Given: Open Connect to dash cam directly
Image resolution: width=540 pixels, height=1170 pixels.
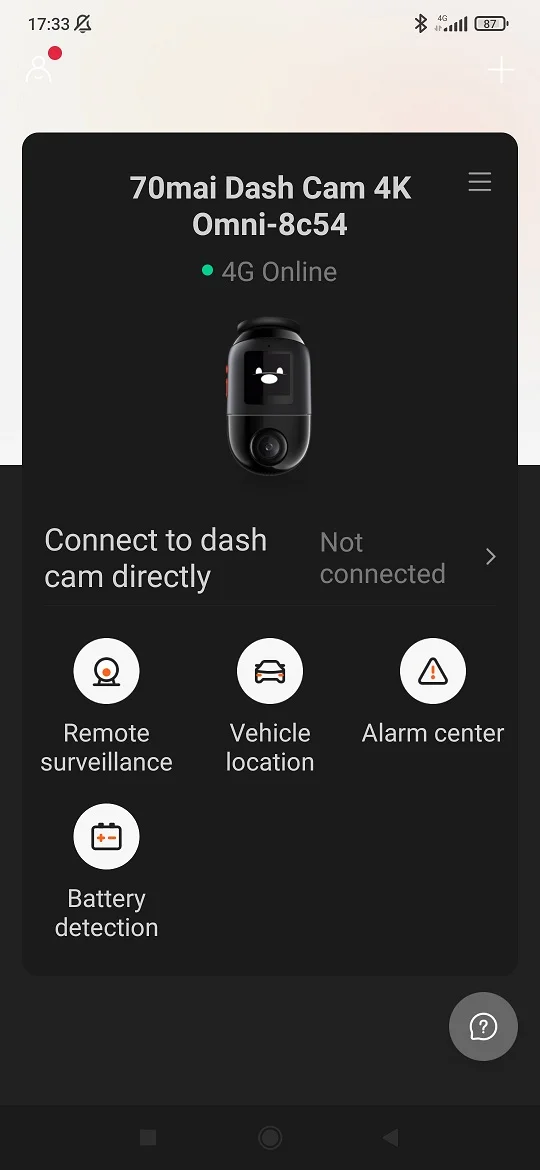Looking at the screenshot, I should click(x=270, y=557).
